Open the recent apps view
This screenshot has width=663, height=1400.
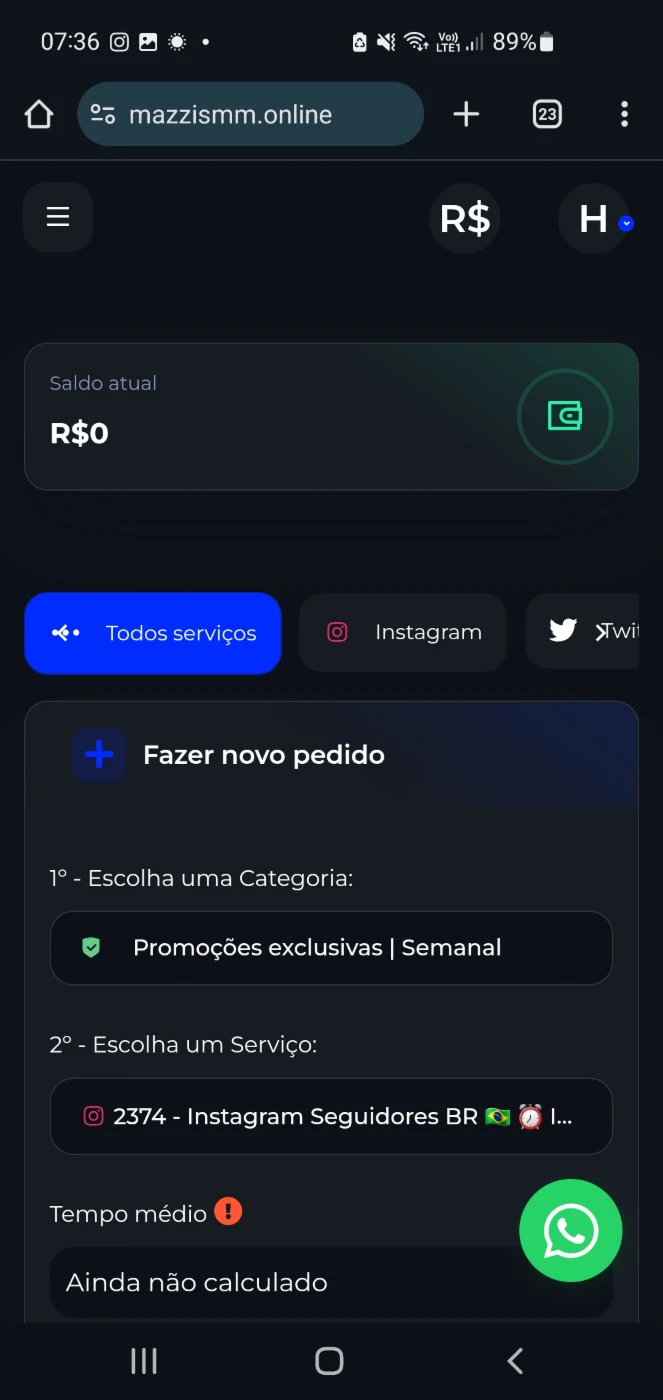click(144, 1360)
